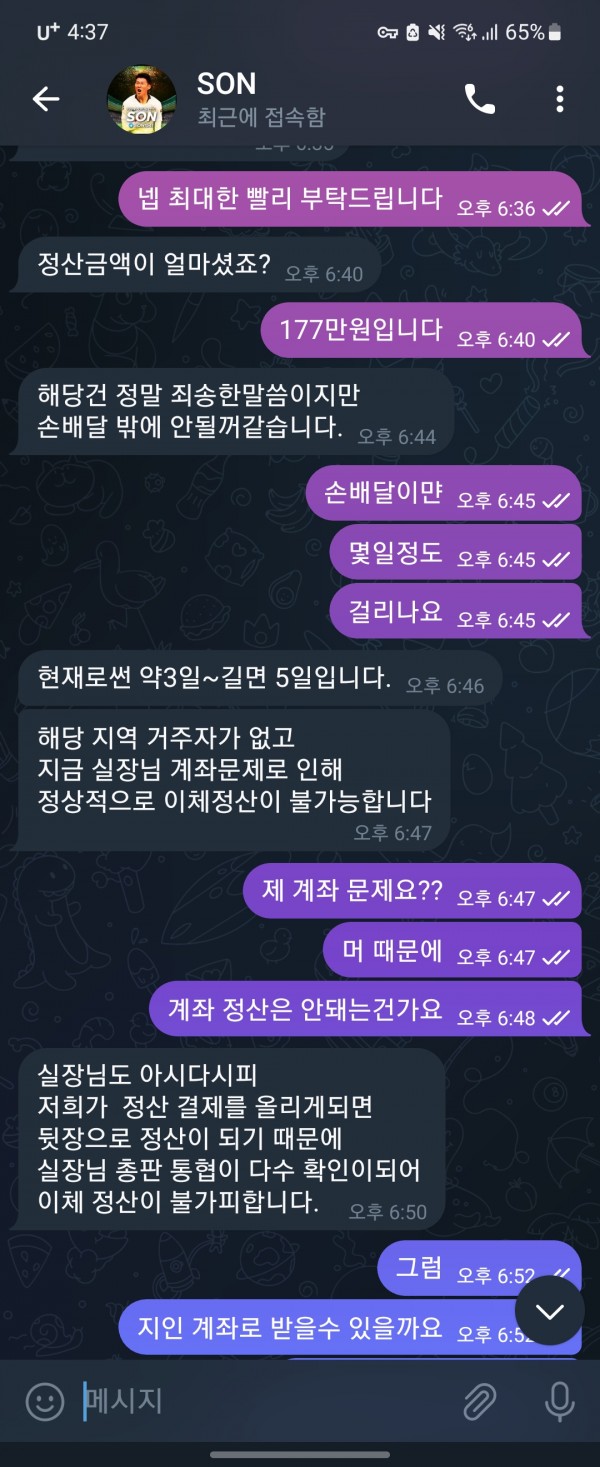Start a voice call with SON
Image resolution: width=600 pixels, height=1467 pixels.
480,98
